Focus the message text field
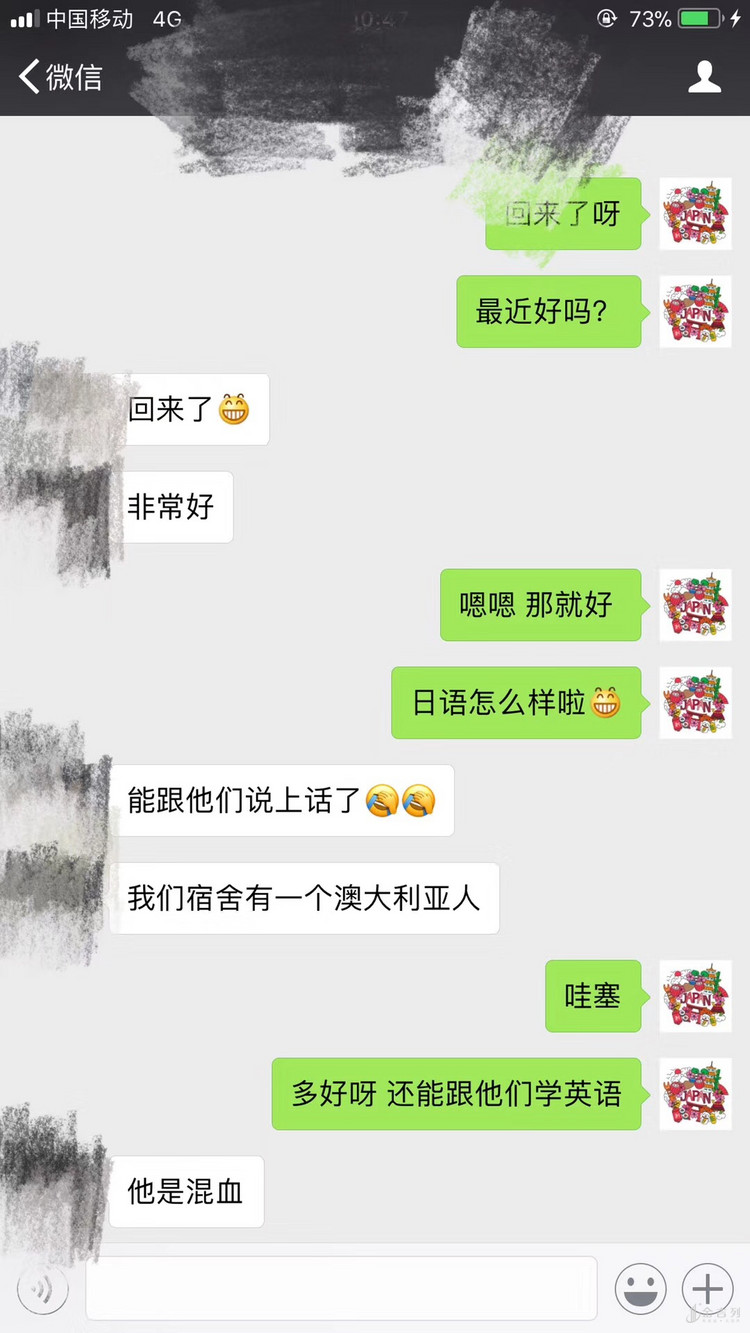 pos(340,1289)
